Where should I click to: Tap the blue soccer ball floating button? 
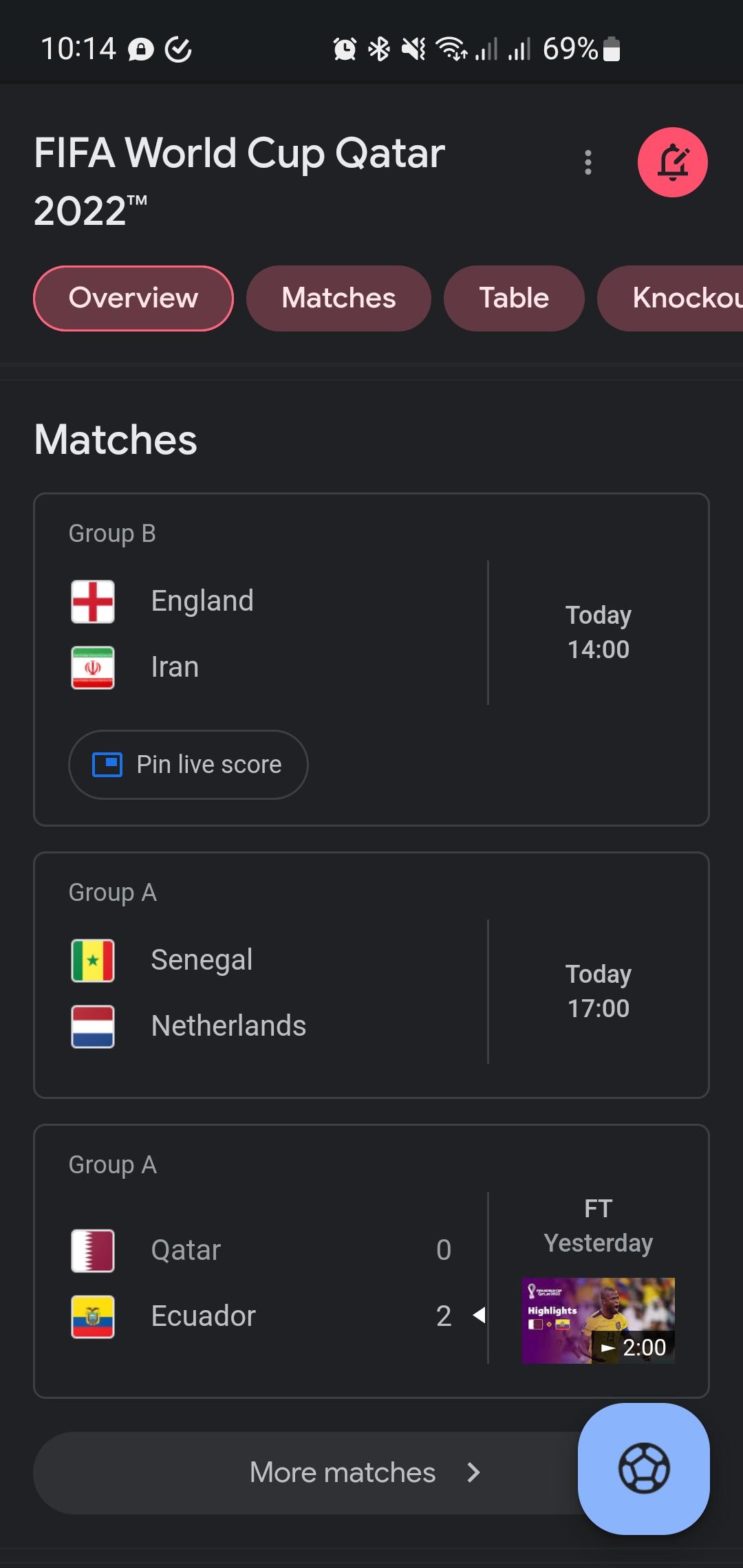pos(644,1468)
